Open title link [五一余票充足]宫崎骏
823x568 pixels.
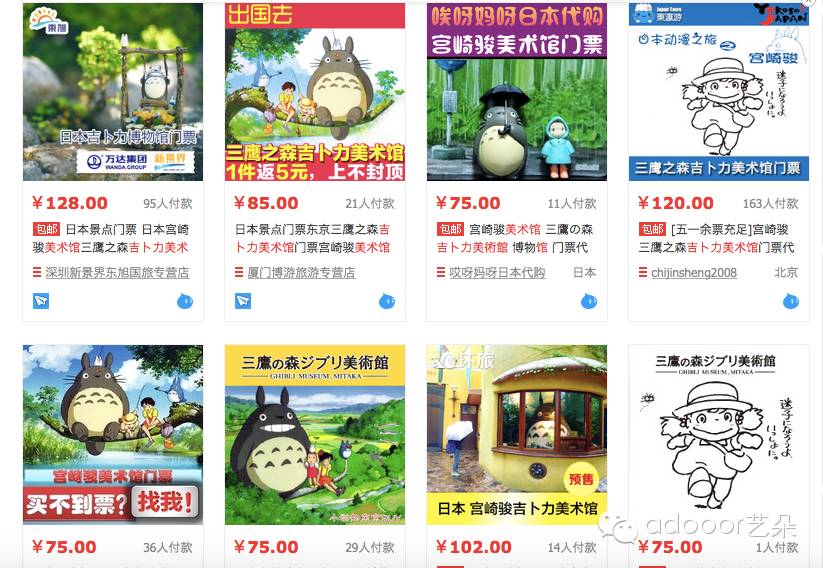point(728,229)
